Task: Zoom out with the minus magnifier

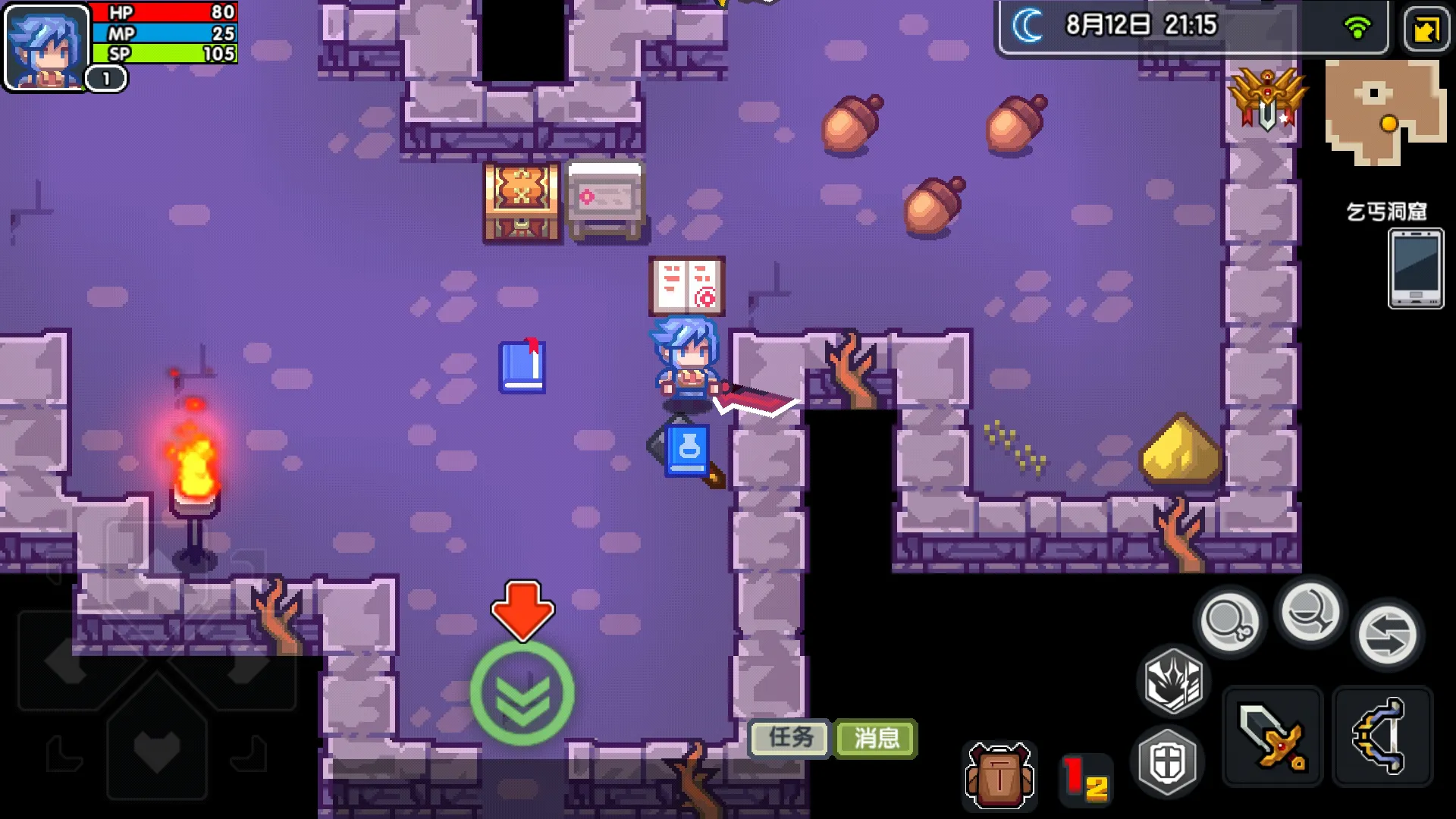Action: click(x=1310, y=611)
